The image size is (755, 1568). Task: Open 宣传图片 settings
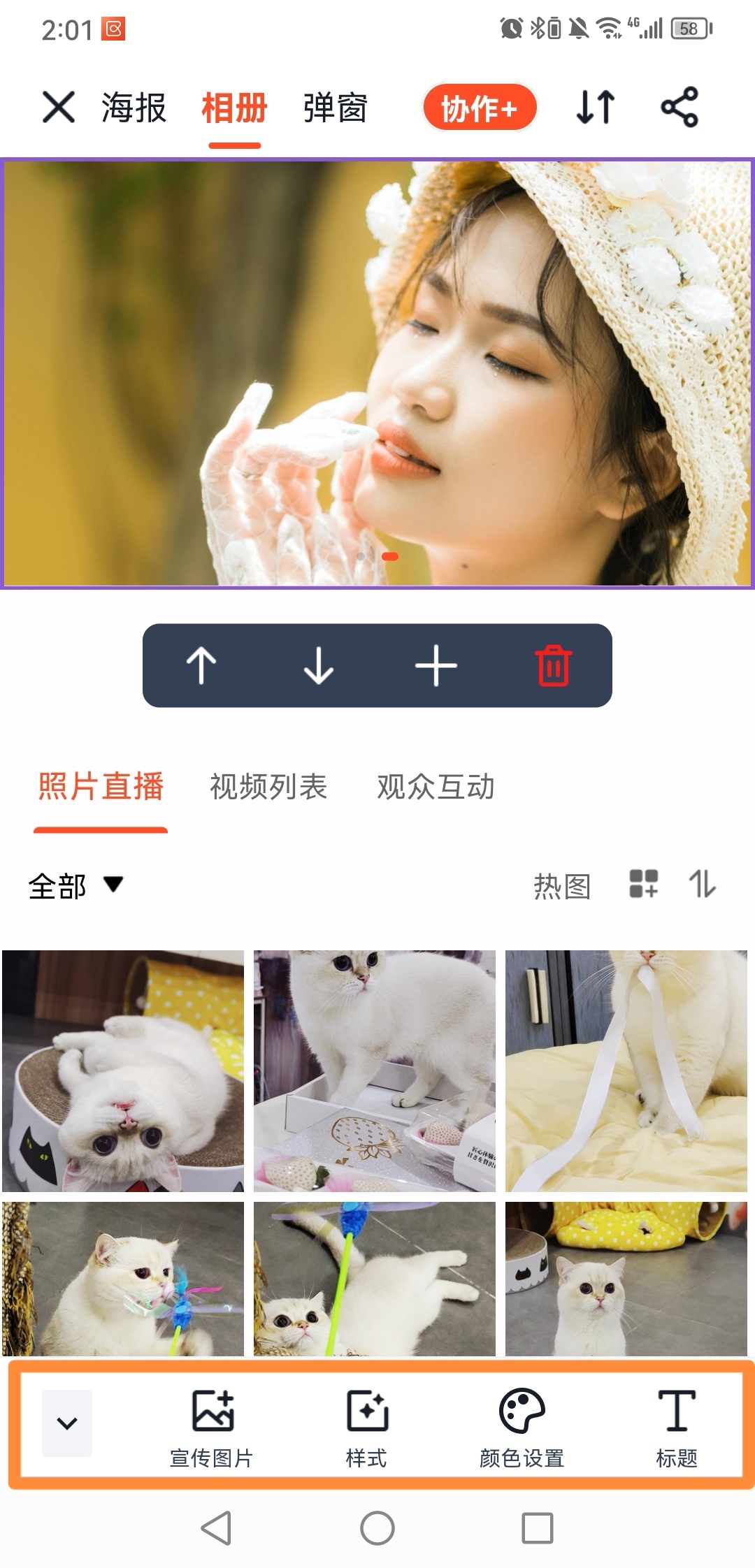(212, 1427)
